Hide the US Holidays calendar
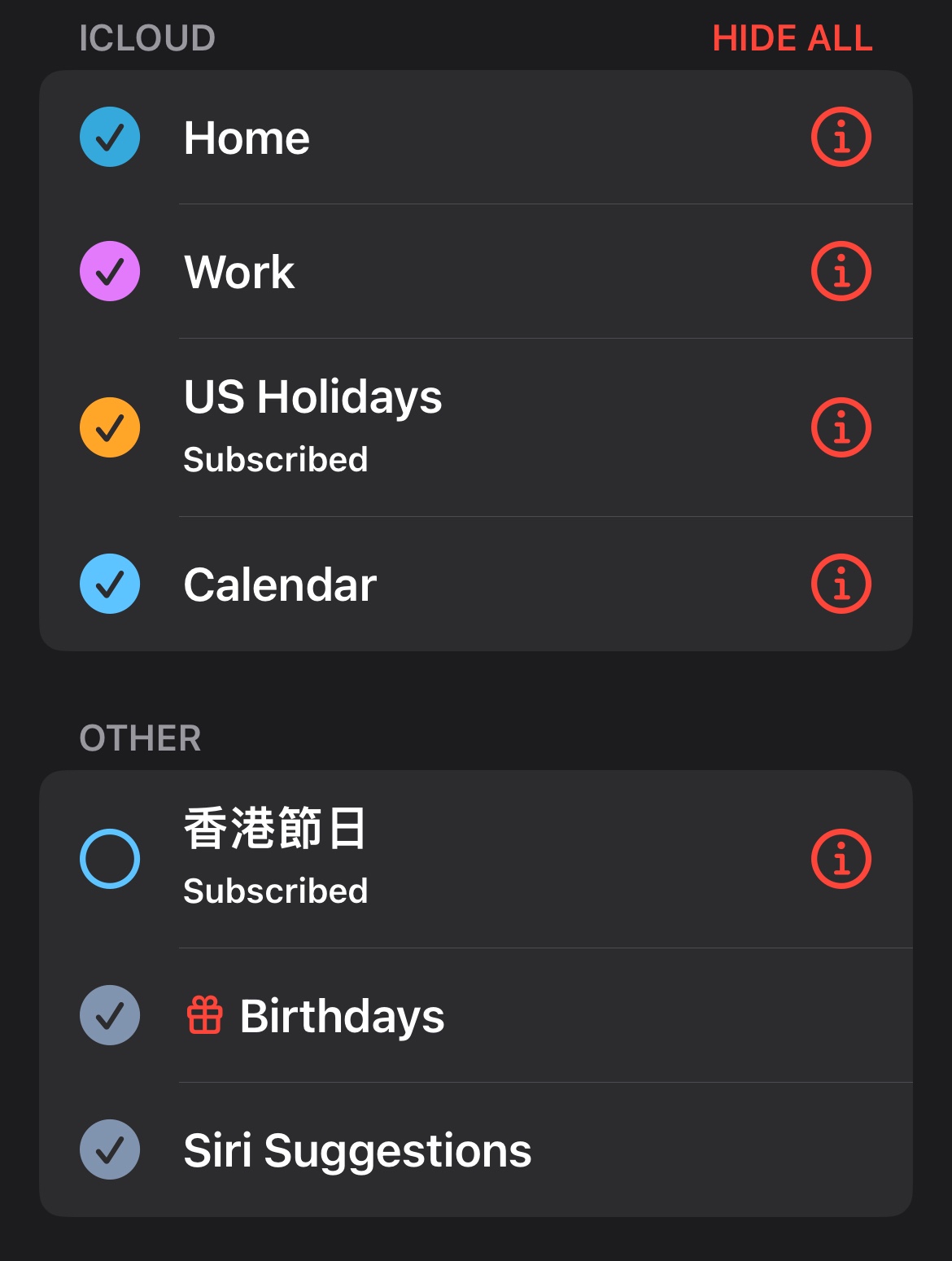Viewport: 952px width, 1261px height. (x=110, y=427)
